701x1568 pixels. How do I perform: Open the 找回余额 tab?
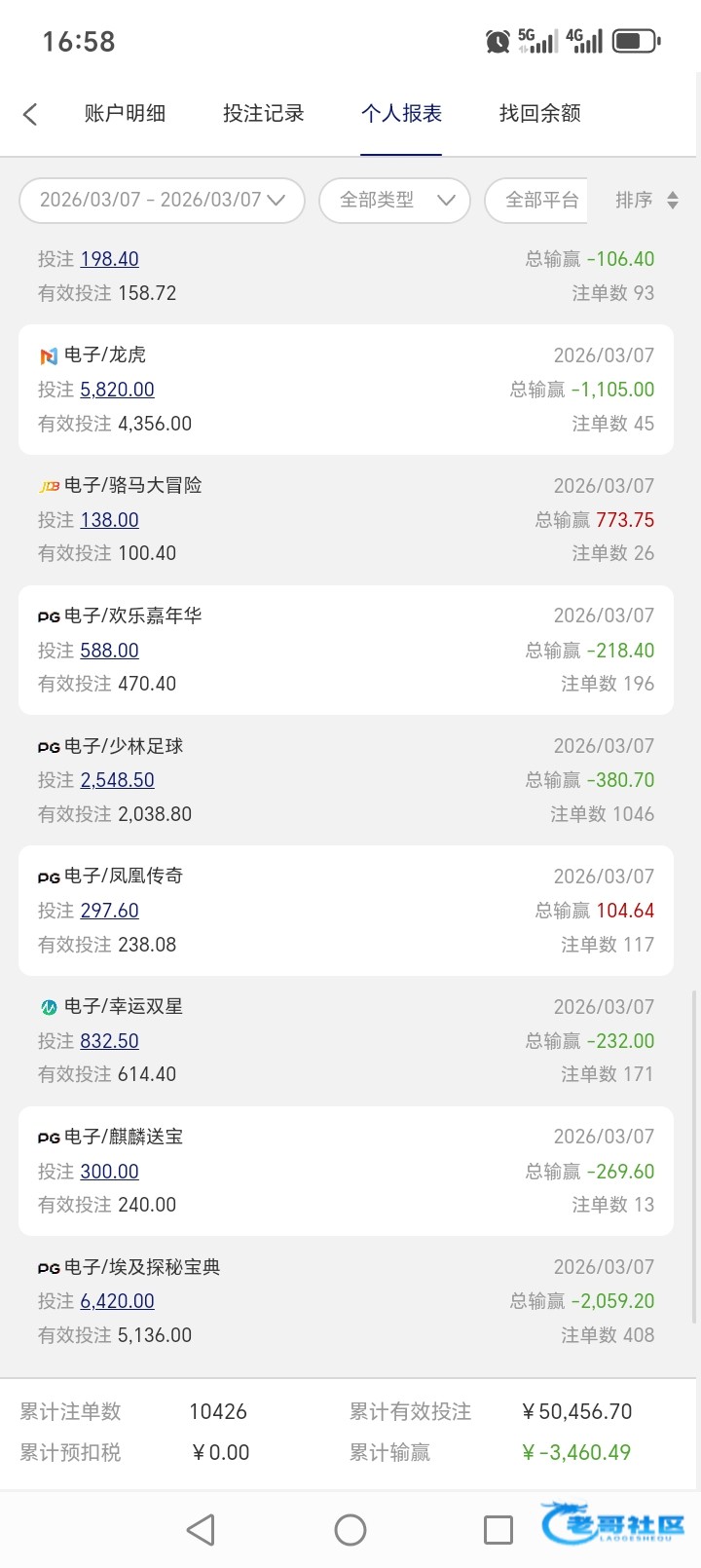coord(539,114)
